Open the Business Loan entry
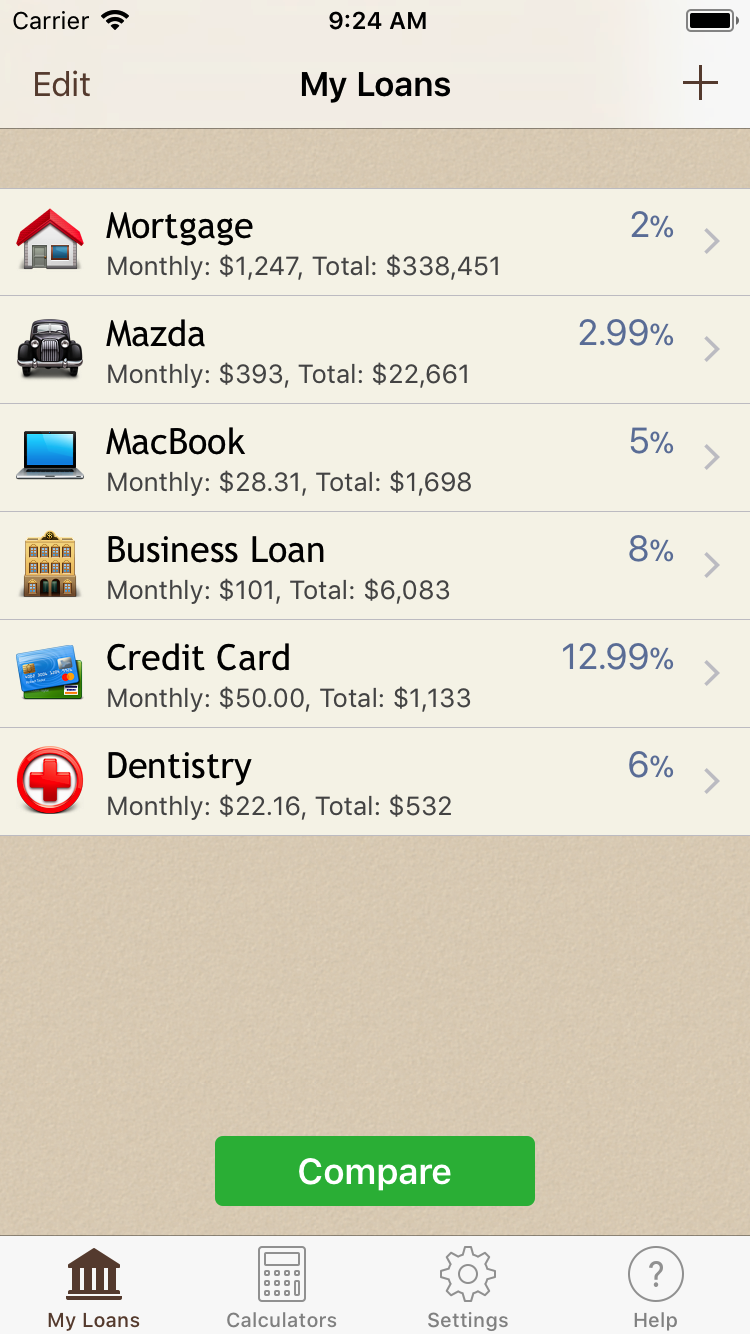Viewport: 750px width, 1334px height. 375,566
